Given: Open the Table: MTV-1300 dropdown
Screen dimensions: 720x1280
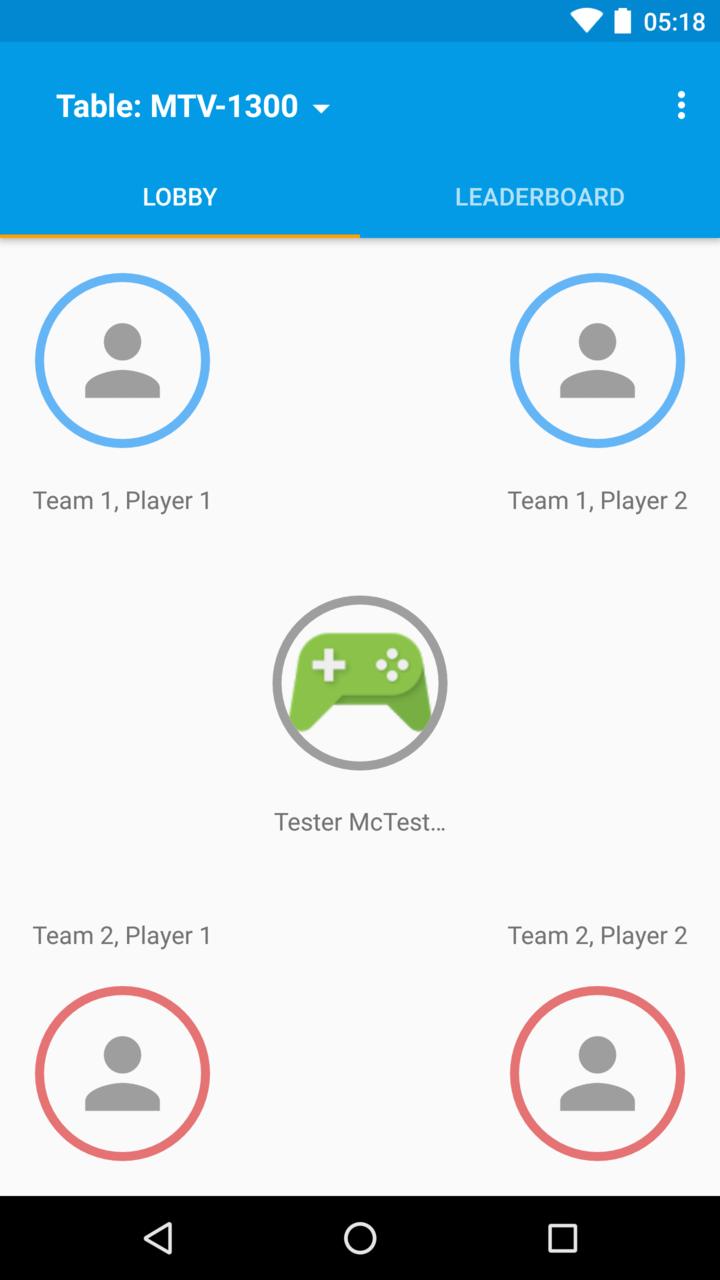Looking at the screenshot, I should click(x=180, y=106).
